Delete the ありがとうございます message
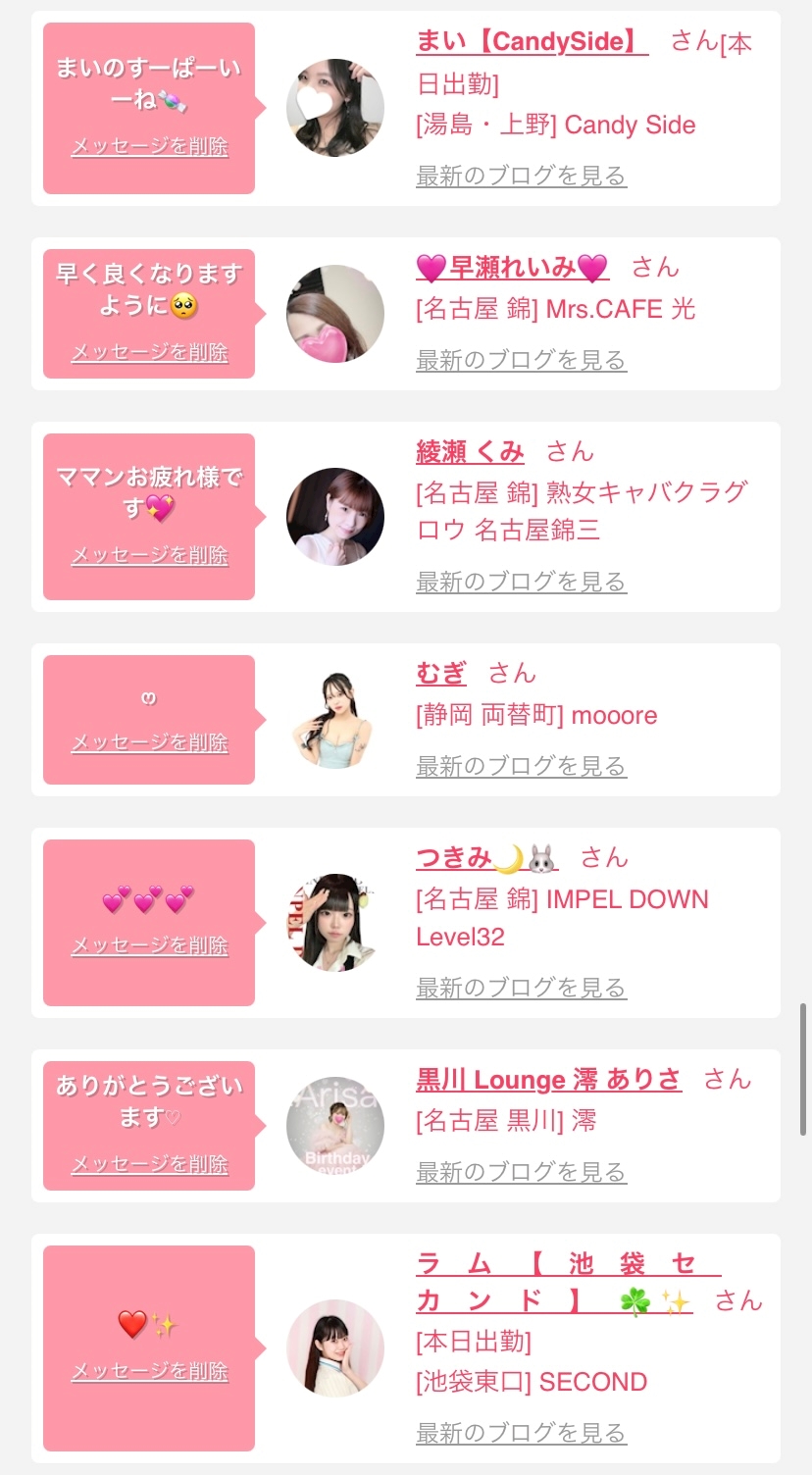812x1475 pixels. (149, 1165)
